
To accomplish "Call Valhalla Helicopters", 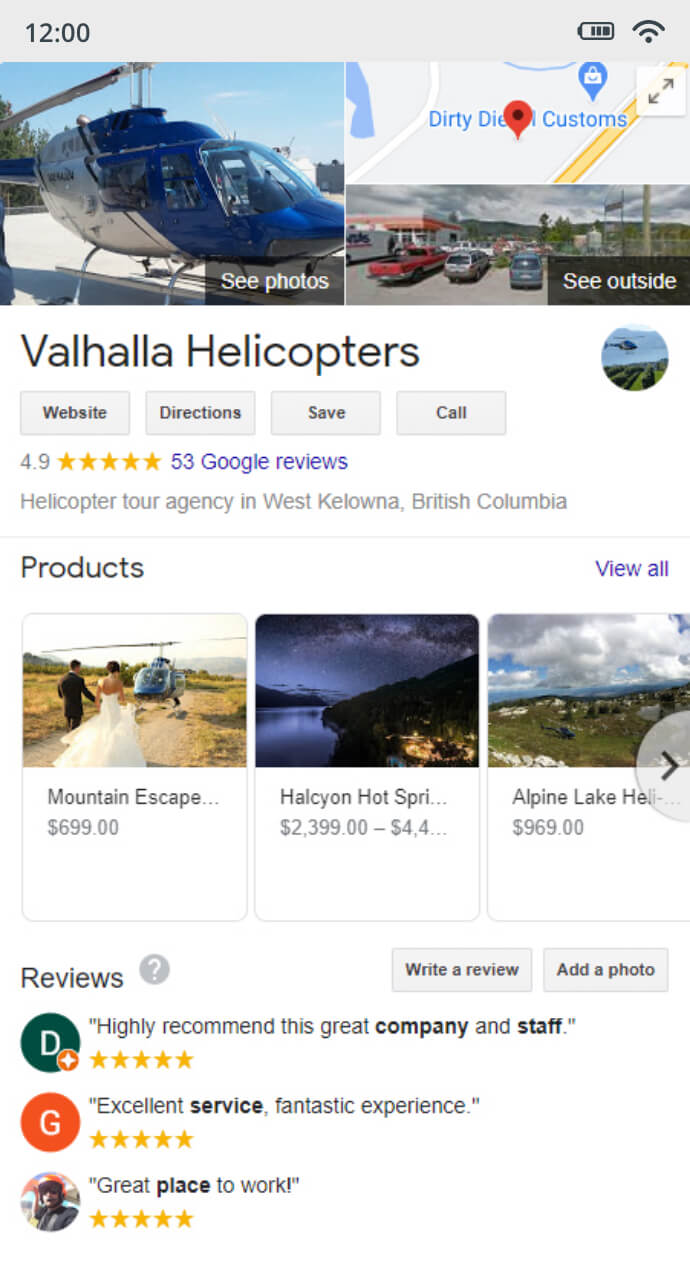I will click(x=451, y=413).
